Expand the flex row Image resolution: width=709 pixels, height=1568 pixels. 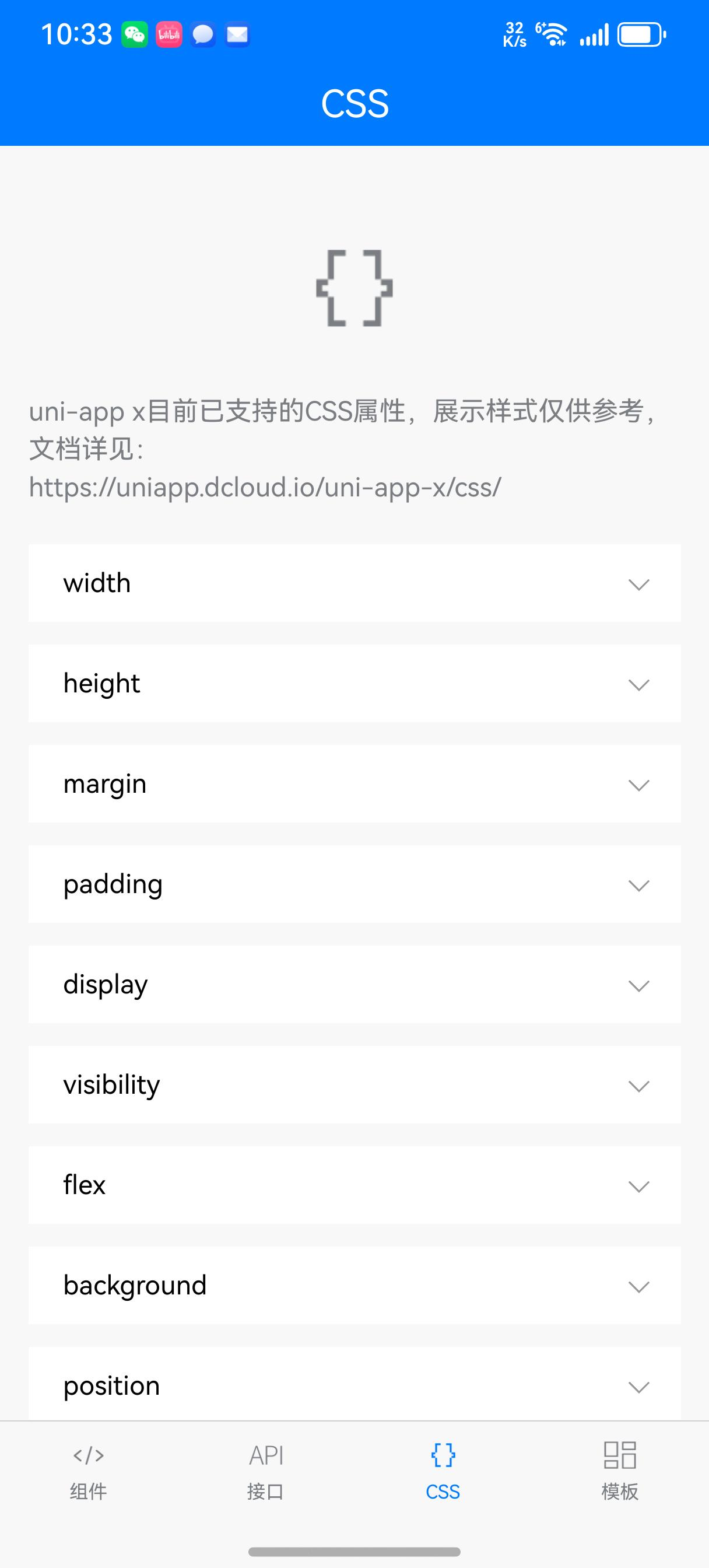pyautogui.click(x=354, y=1185)
